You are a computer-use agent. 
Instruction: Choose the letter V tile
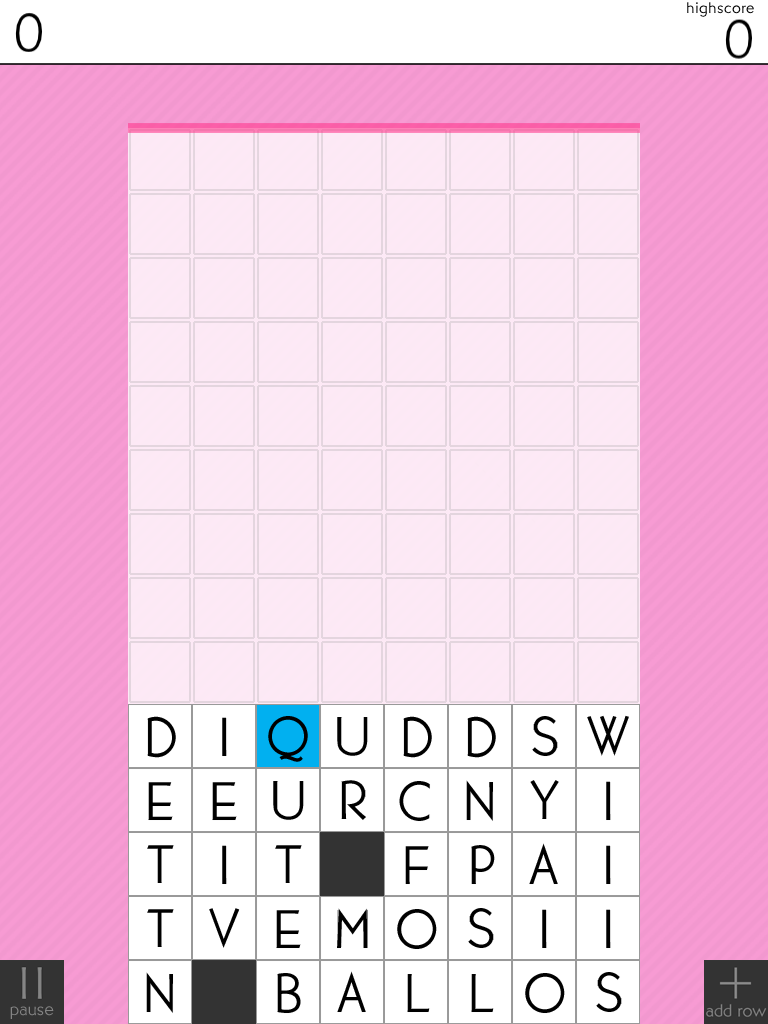pyautogui.click(x=224, y=929)
